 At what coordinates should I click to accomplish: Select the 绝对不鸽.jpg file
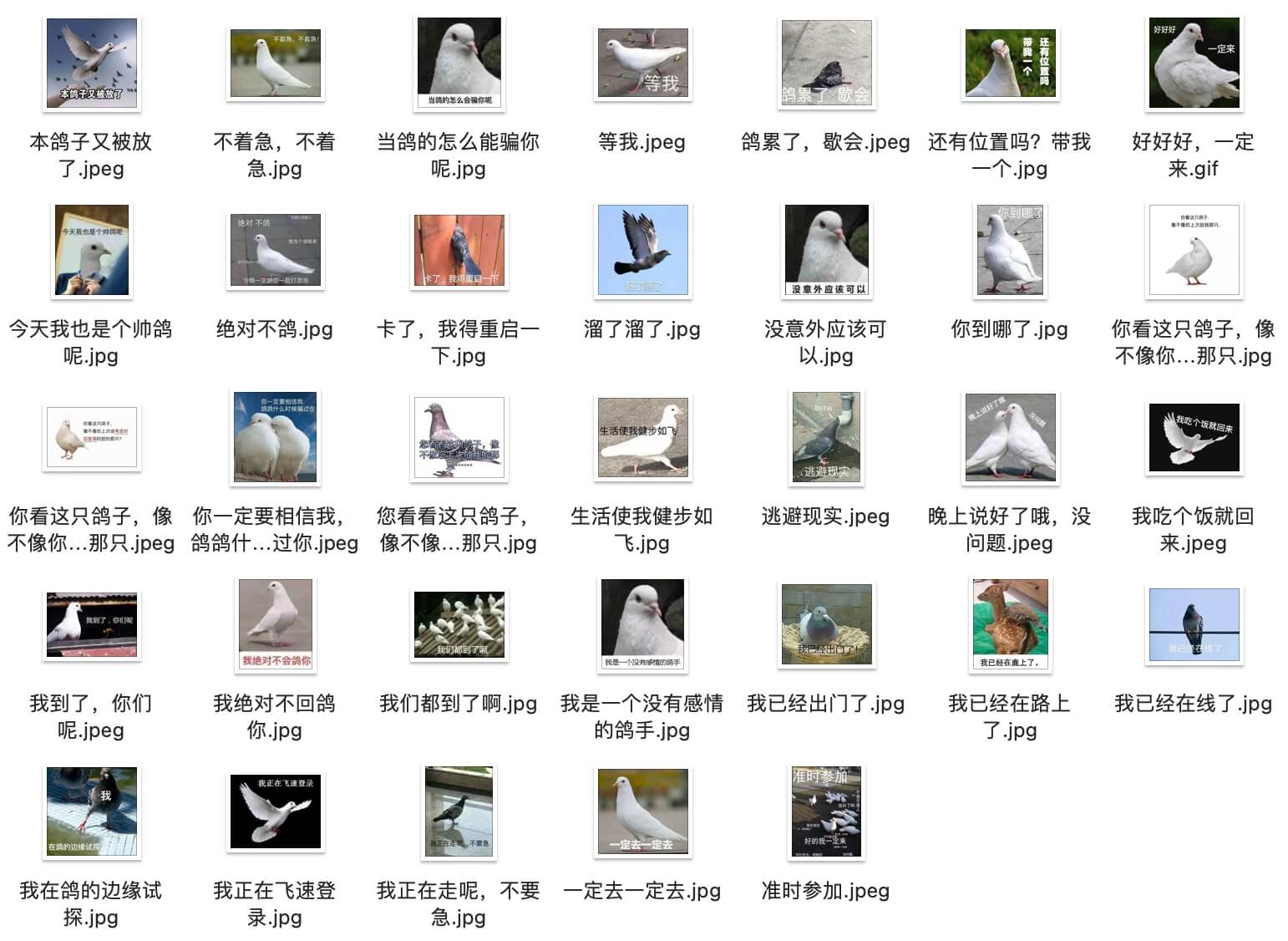coord(275,251)
